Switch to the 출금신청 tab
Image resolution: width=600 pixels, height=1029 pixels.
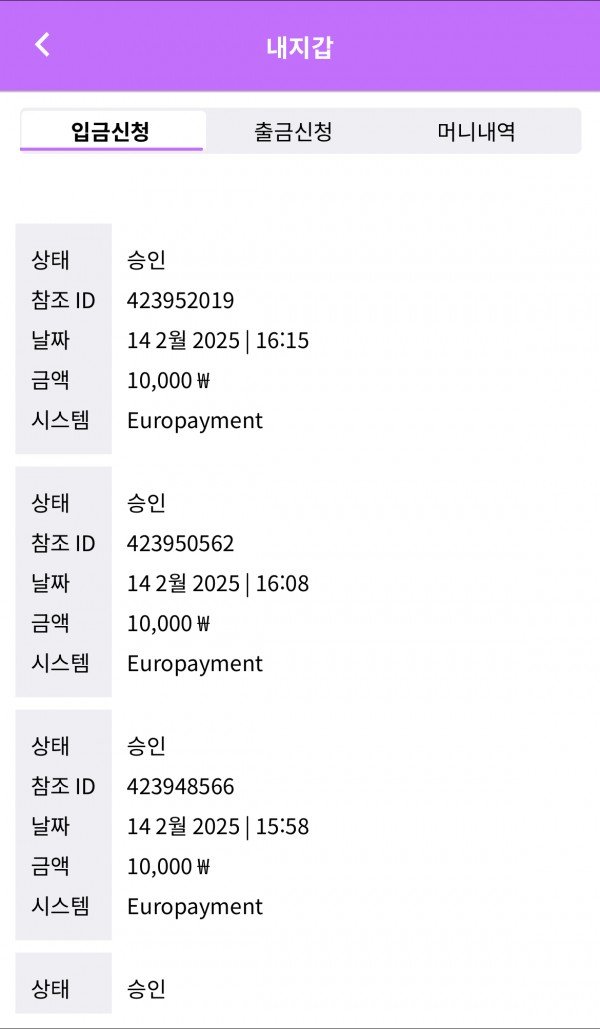(x=293, y=131)
